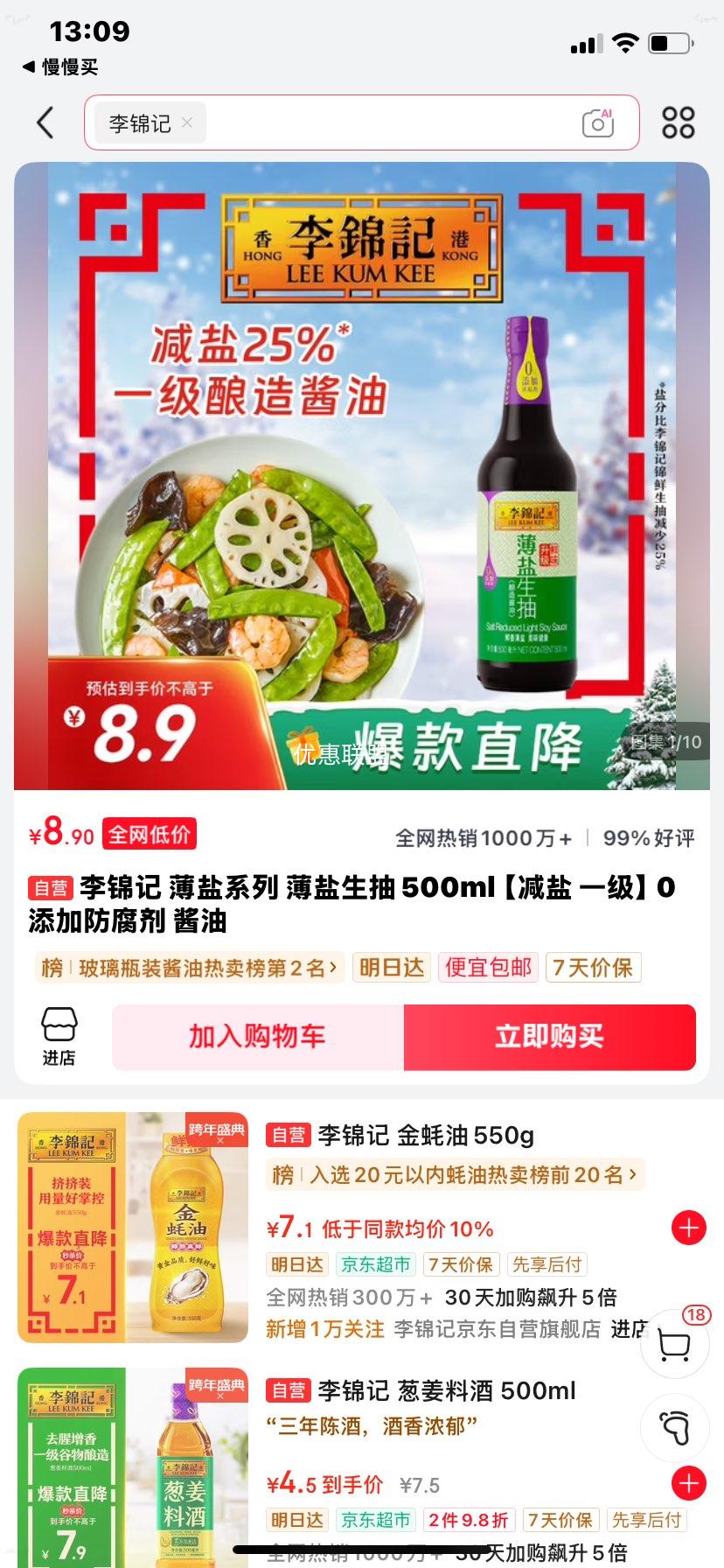724x1568 pixels.
Task: Tap the plus icon to add 金蚝油 550g
Action: point(688,1228)
